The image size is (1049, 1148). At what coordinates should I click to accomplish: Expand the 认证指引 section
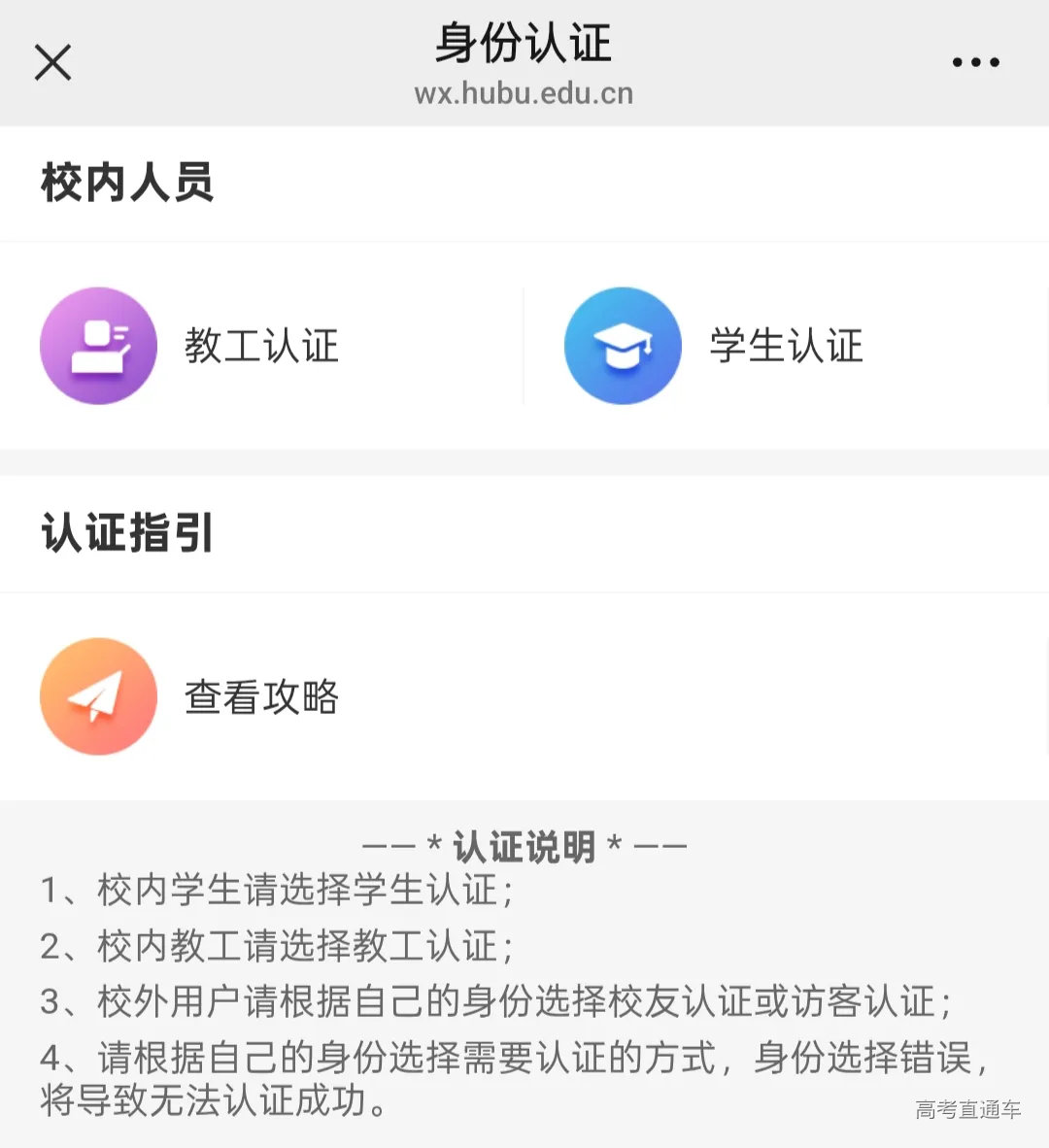tap(125, 532)
